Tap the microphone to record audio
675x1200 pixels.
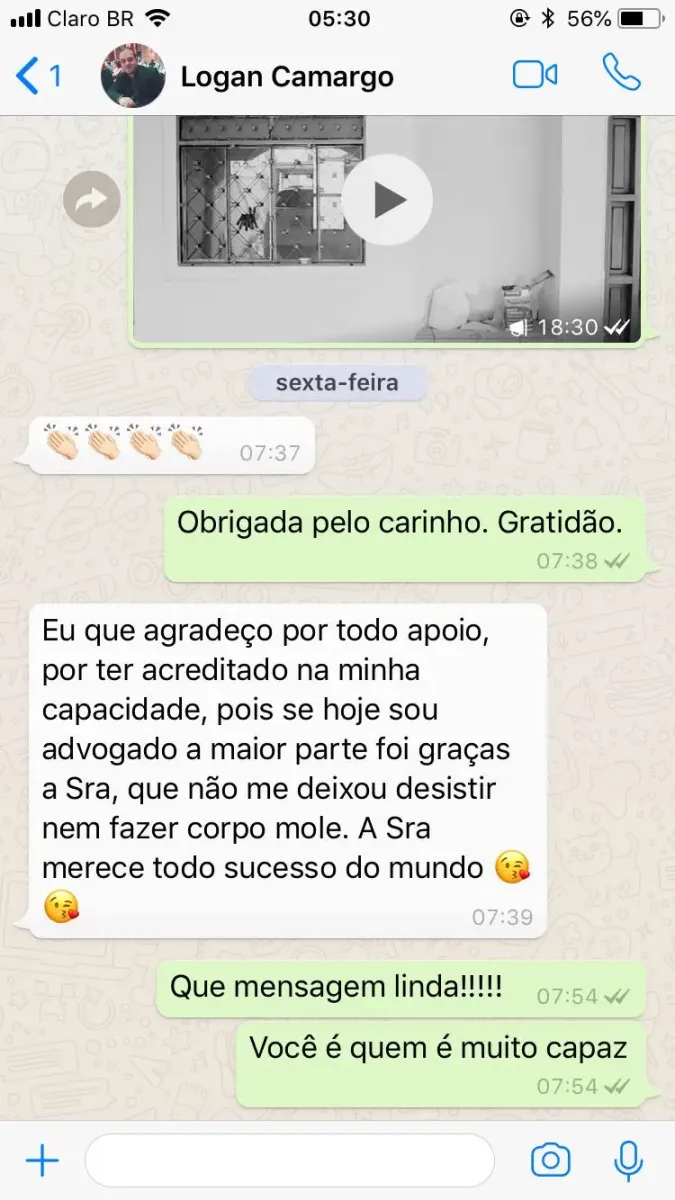(x=628, y=1160)
